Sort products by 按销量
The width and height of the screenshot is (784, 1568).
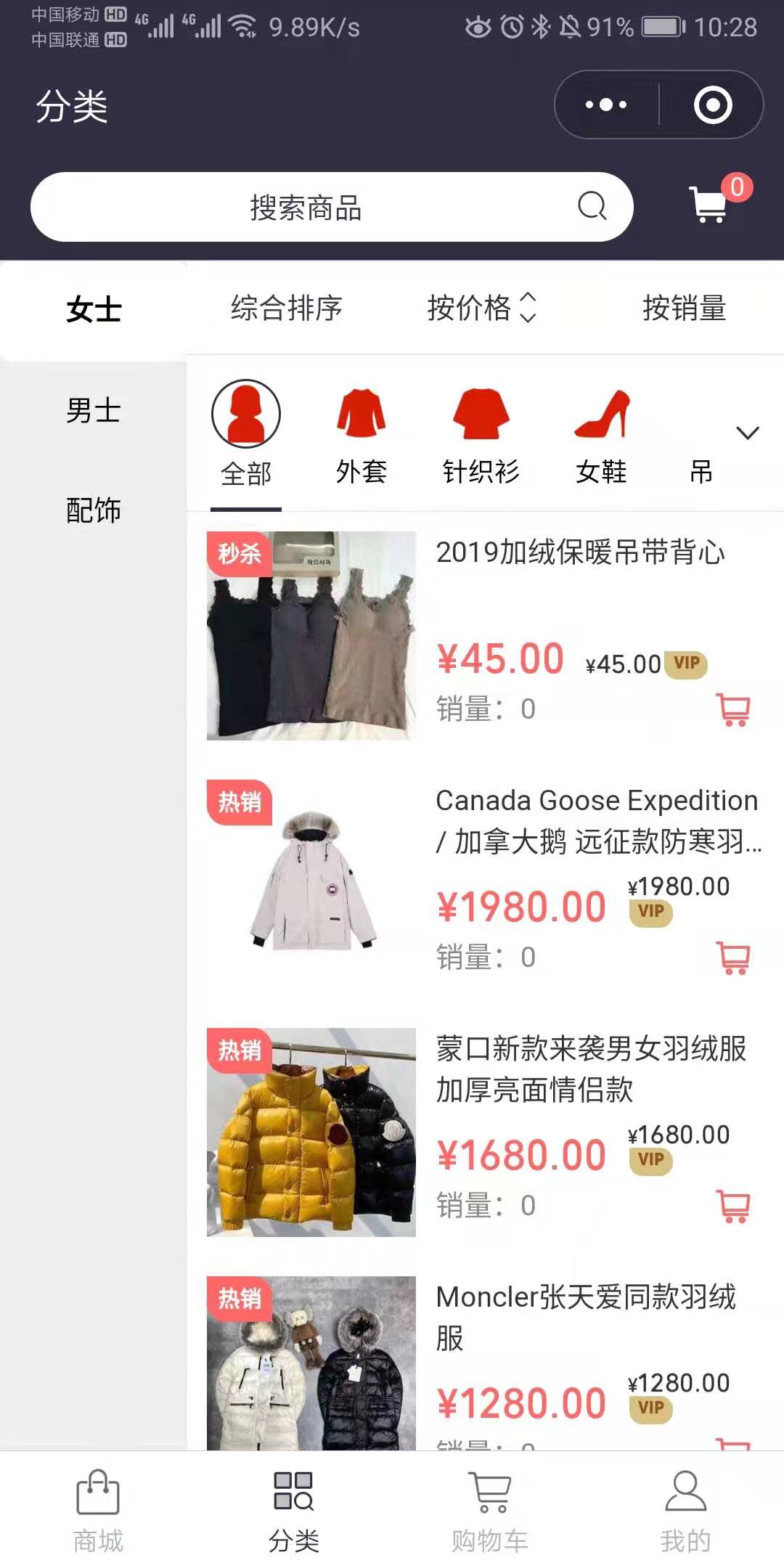pyautogui.click(x=684, y=308)
